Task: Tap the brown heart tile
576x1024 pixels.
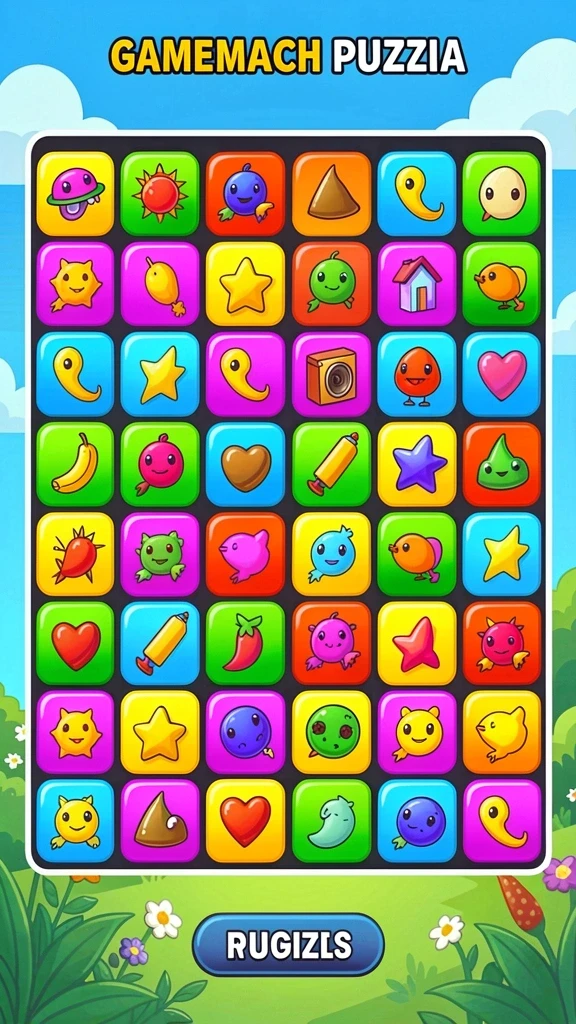Action: click(x=246, y=464)
